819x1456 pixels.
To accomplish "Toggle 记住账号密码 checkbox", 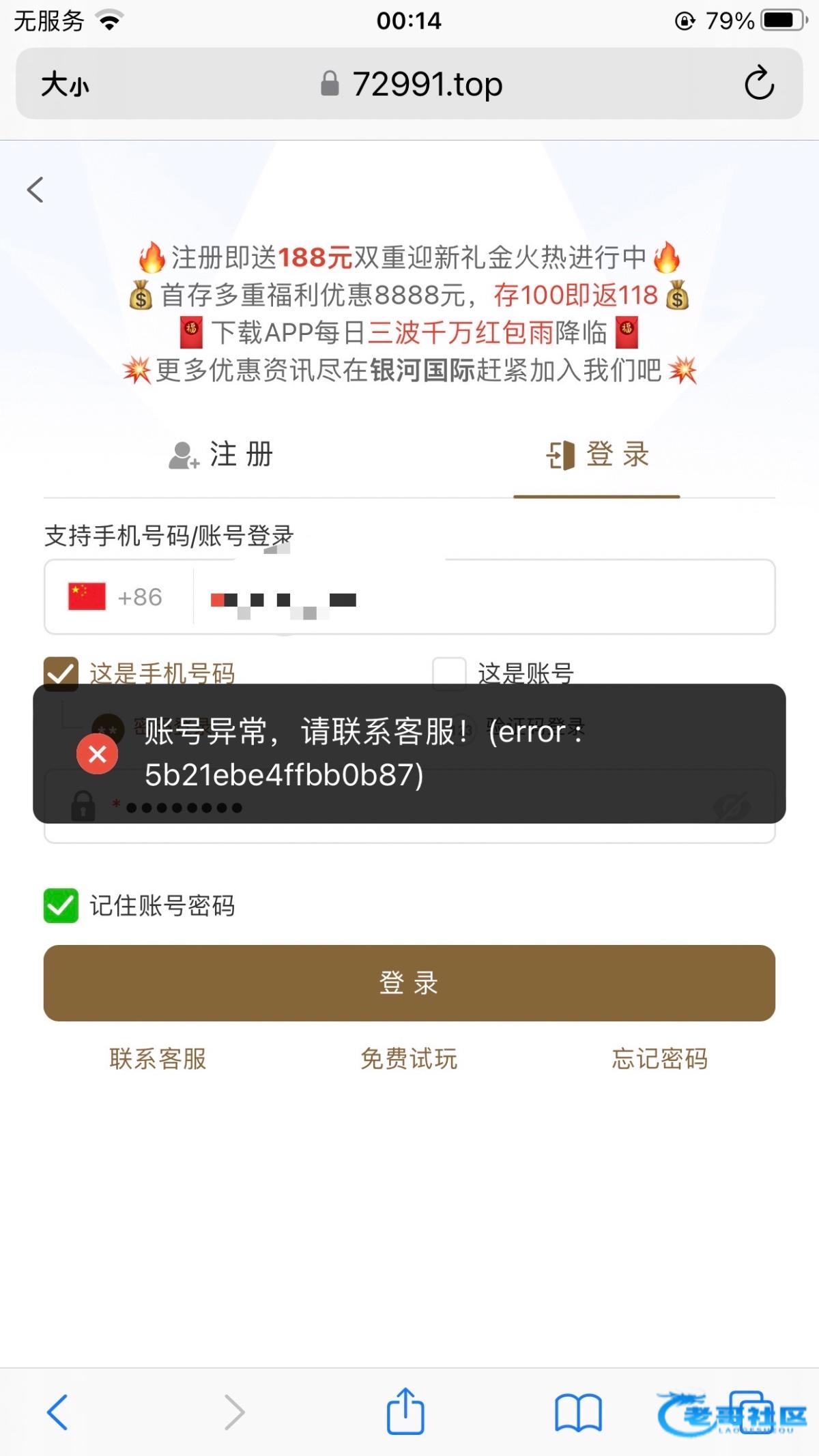I will coord(61,905).
